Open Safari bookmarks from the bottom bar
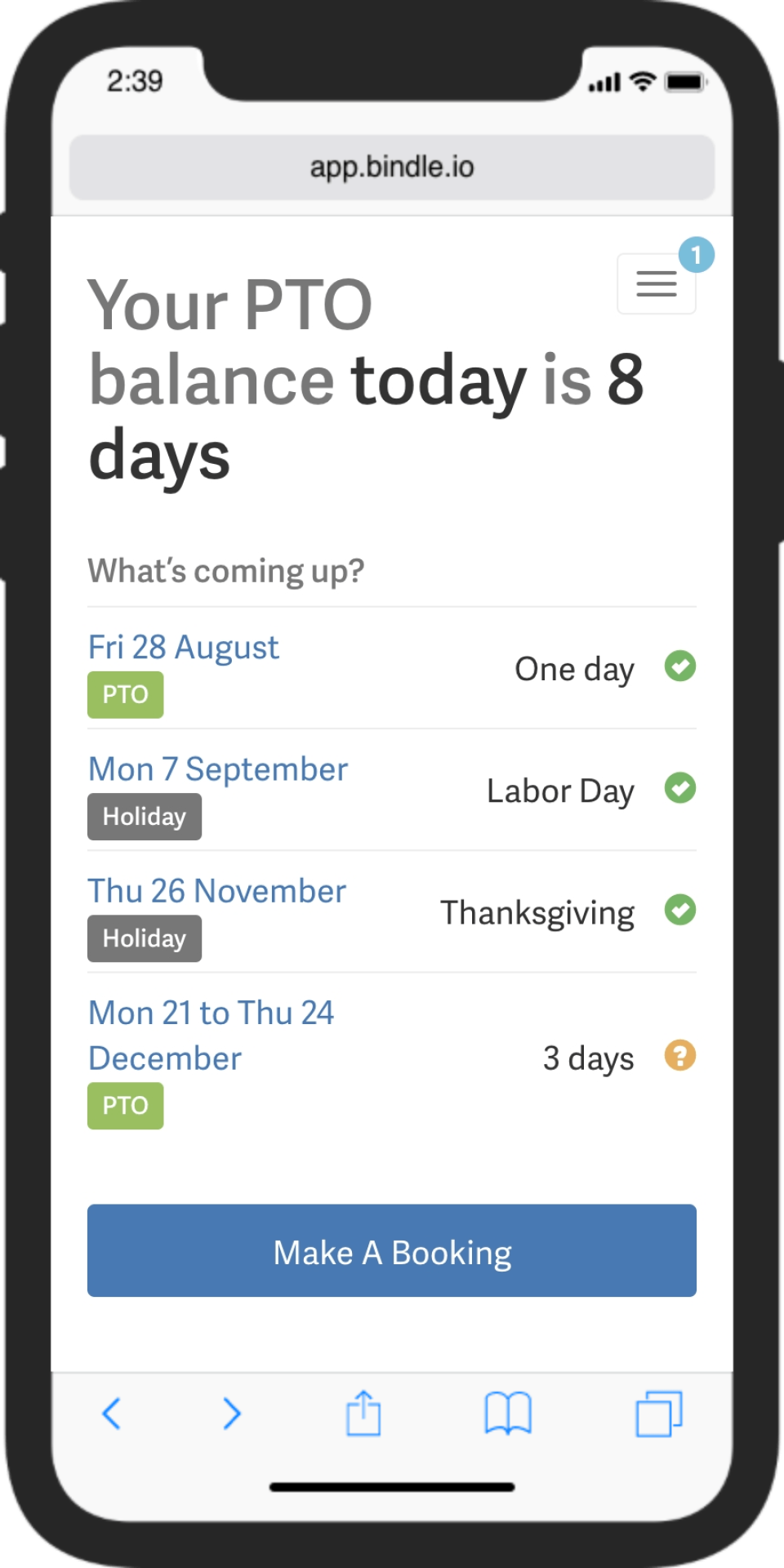 [x=507, y=1414]
